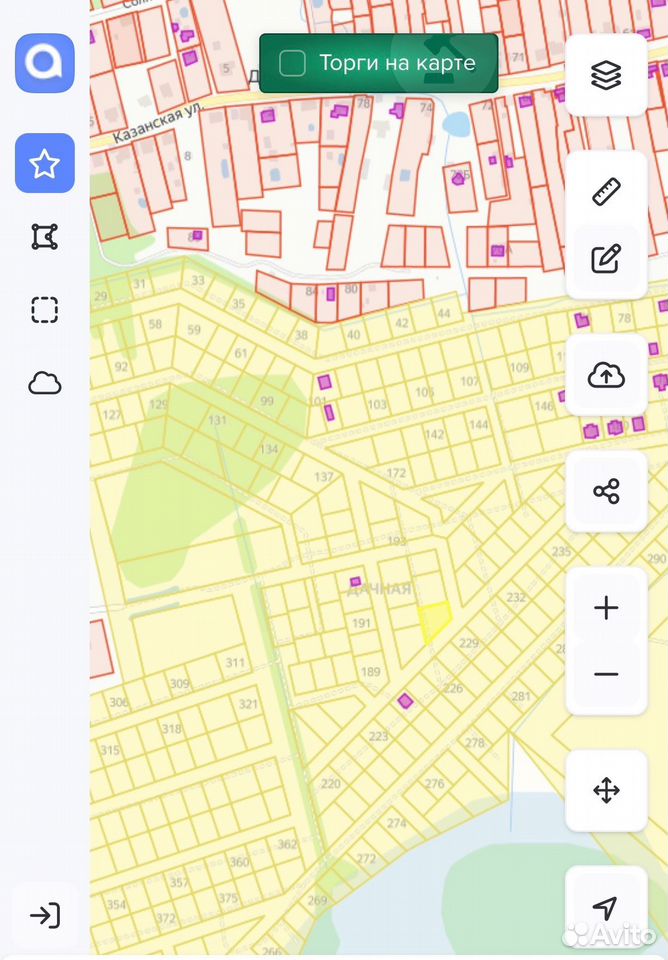The height and width of the screenshot is (960, 668).
Task: Open the app logo at the sidebar top
Action: (x=45, y=63)
